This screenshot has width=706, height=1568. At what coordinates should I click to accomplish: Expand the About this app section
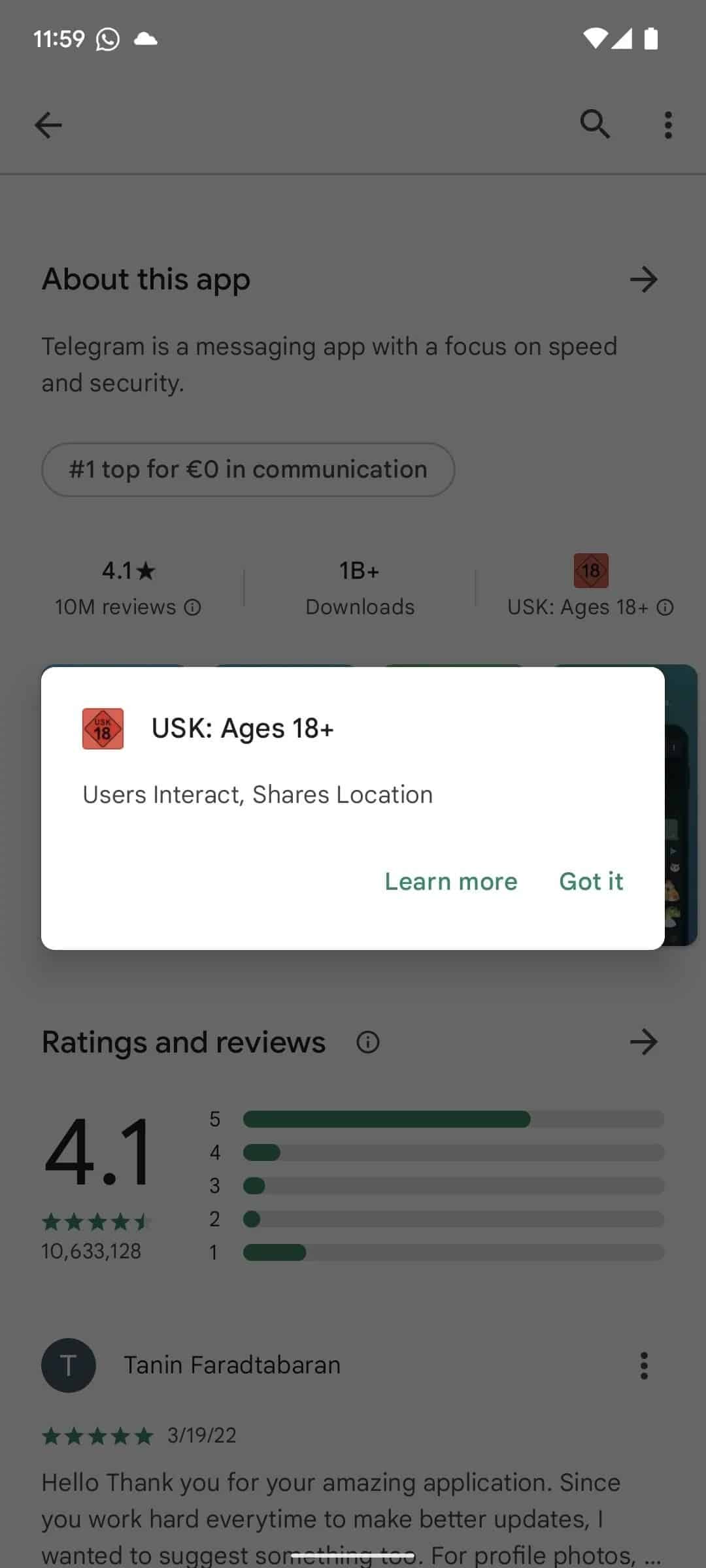644,280
